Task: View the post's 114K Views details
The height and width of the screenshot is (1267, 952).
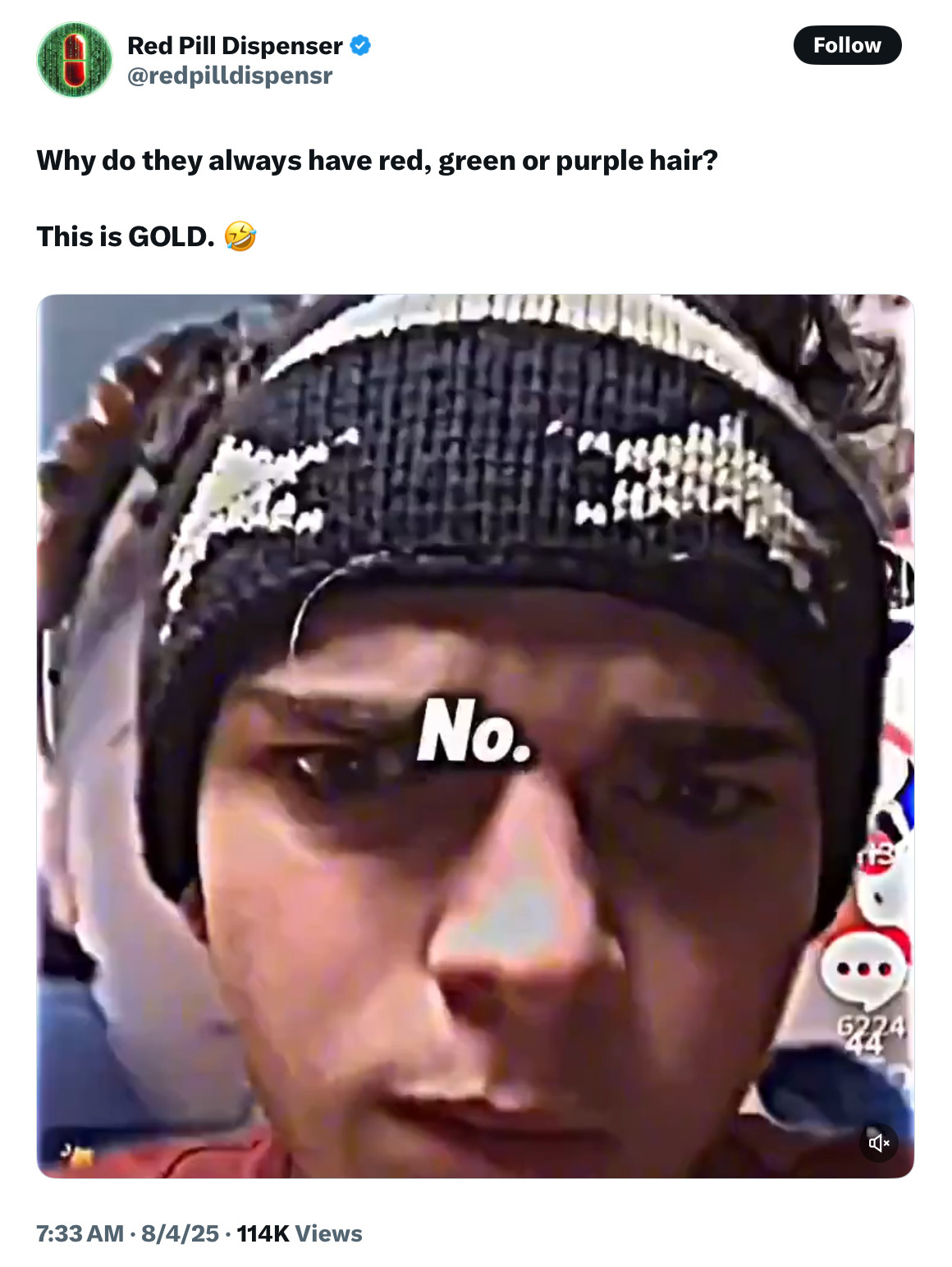Action: click(x=299, y=1233)
